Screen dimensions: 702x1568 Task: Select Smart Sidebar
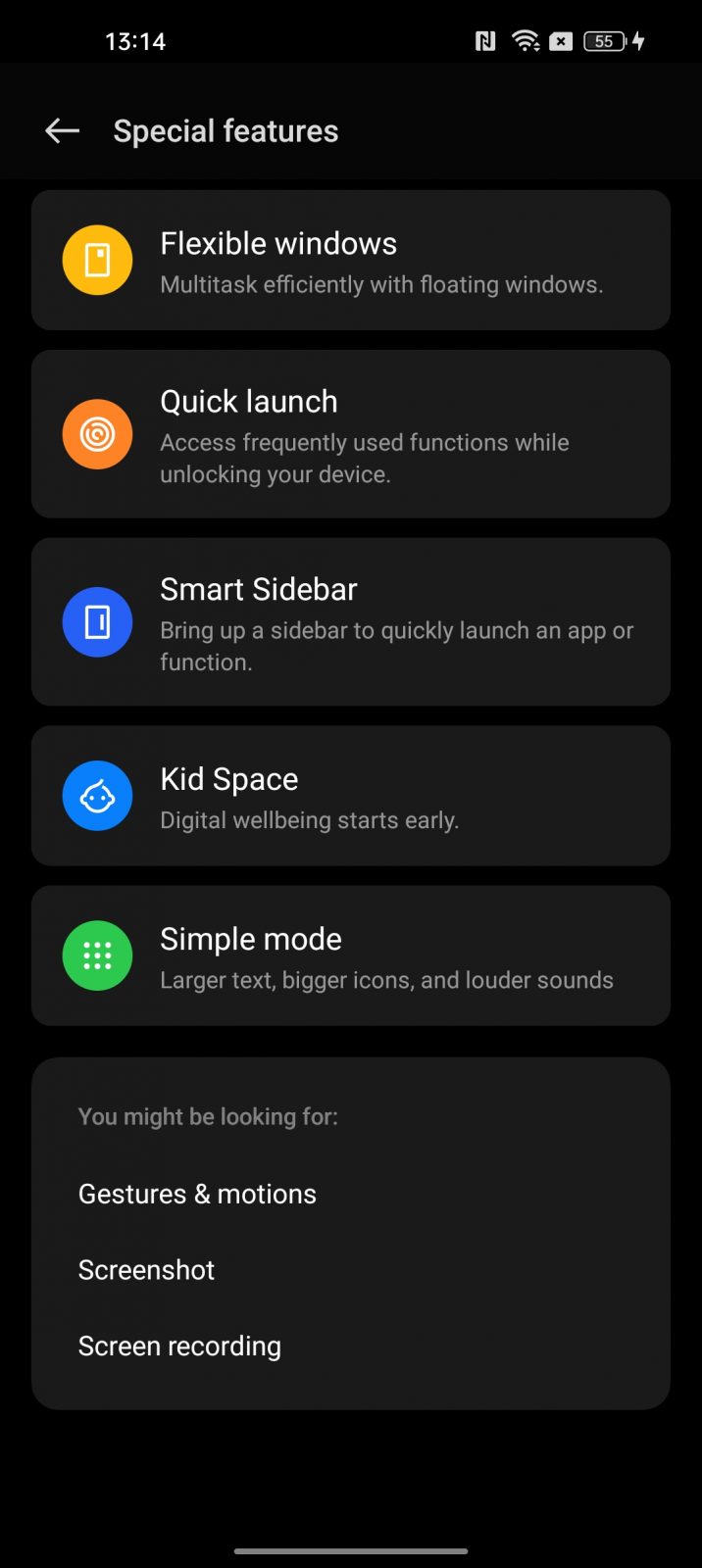(x=351, y=622)
